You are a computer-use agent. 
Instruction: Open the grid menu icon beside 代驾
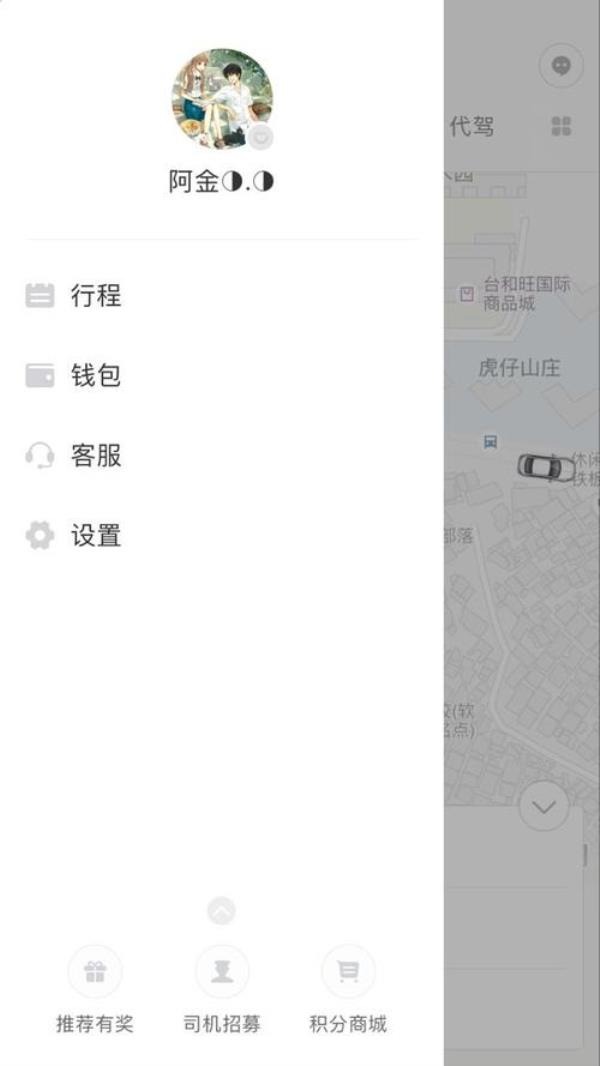[x=561, y=127]
